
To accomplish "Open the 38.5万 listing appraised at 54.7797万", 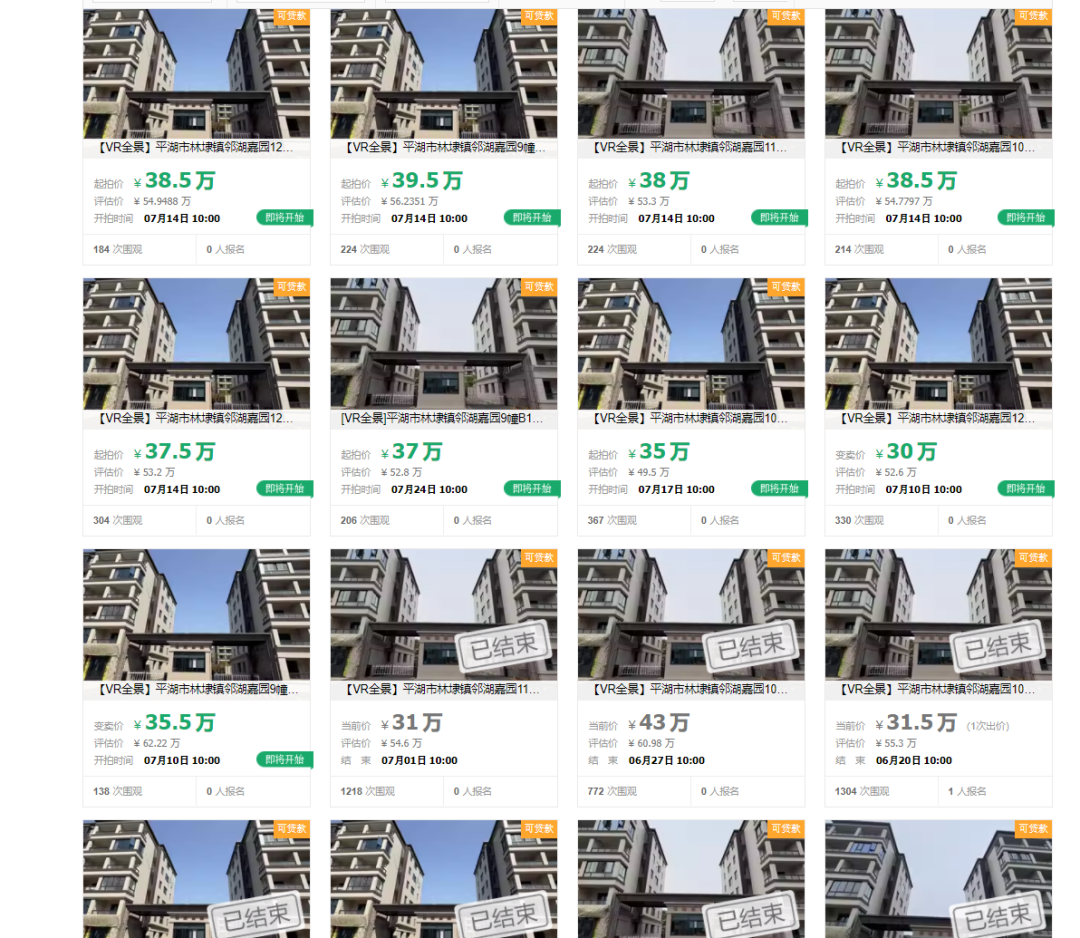I will click(938, 148).
